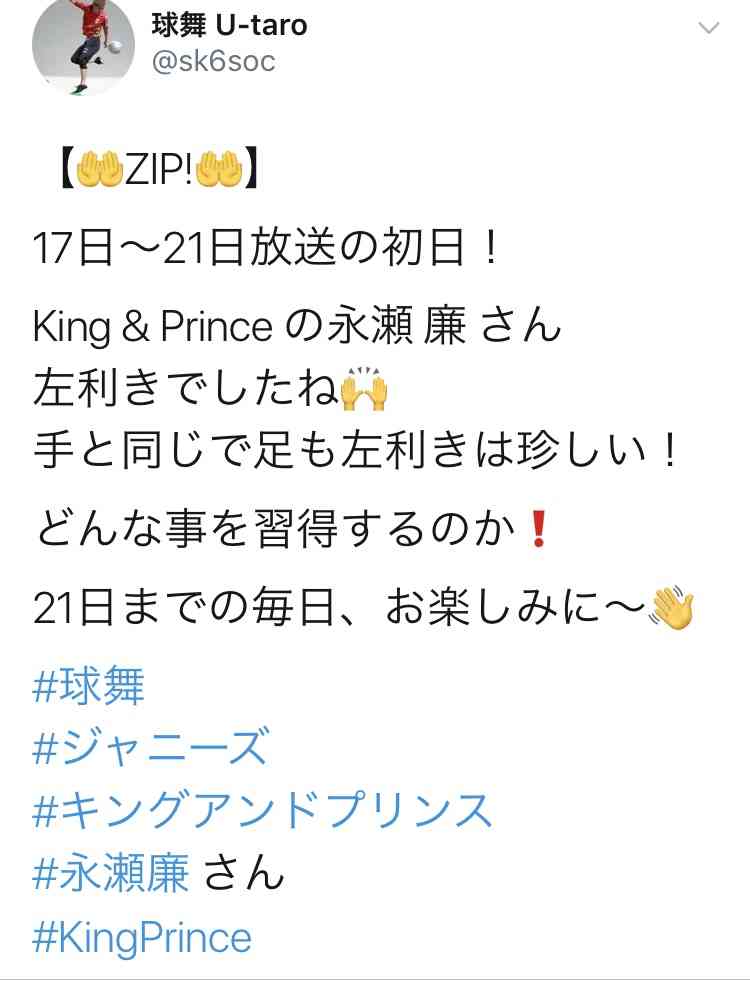Open the #永瀬廉 hashtag
Image resolution: width=750 pixels, height=981 pixels.
point(111,874)
